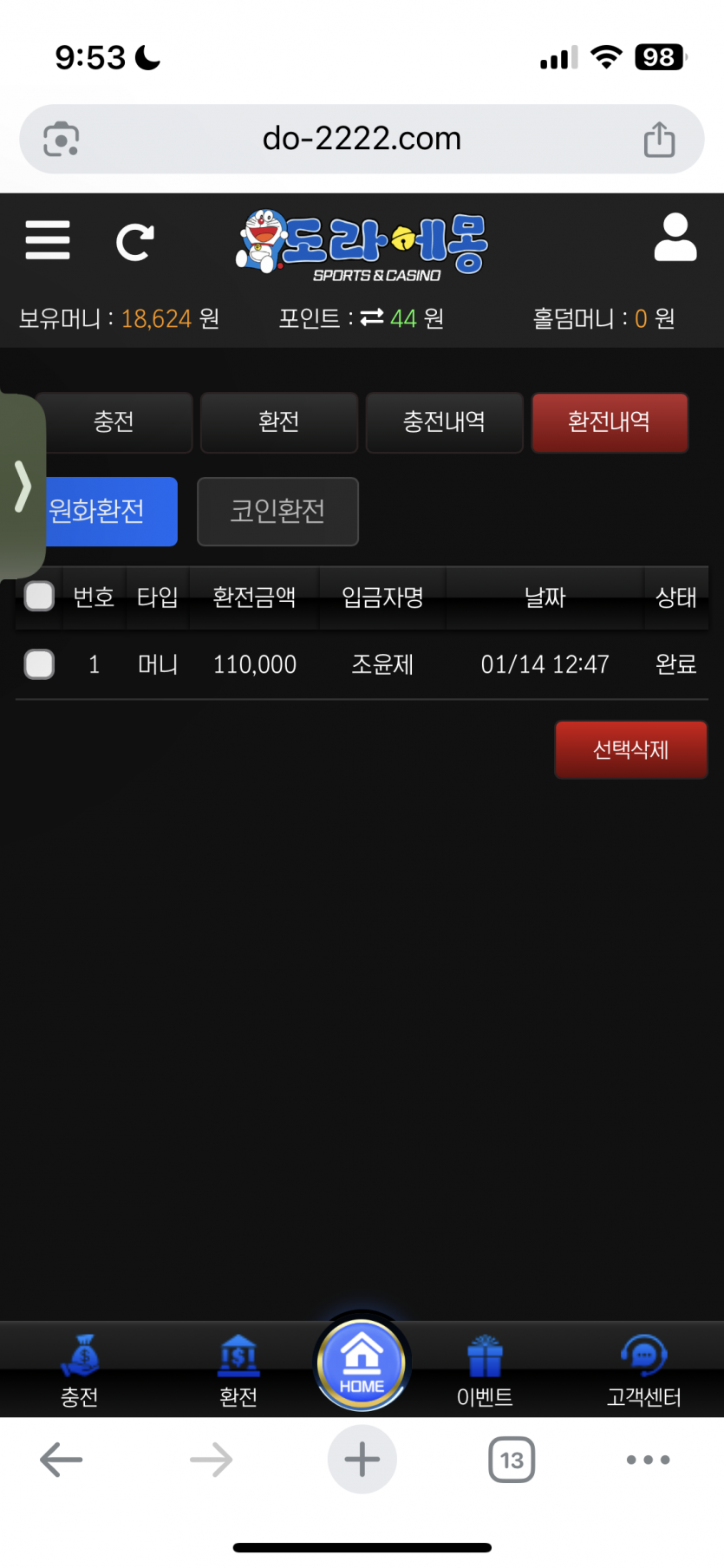Switch to the top 환전 tab

click(279, 422)
